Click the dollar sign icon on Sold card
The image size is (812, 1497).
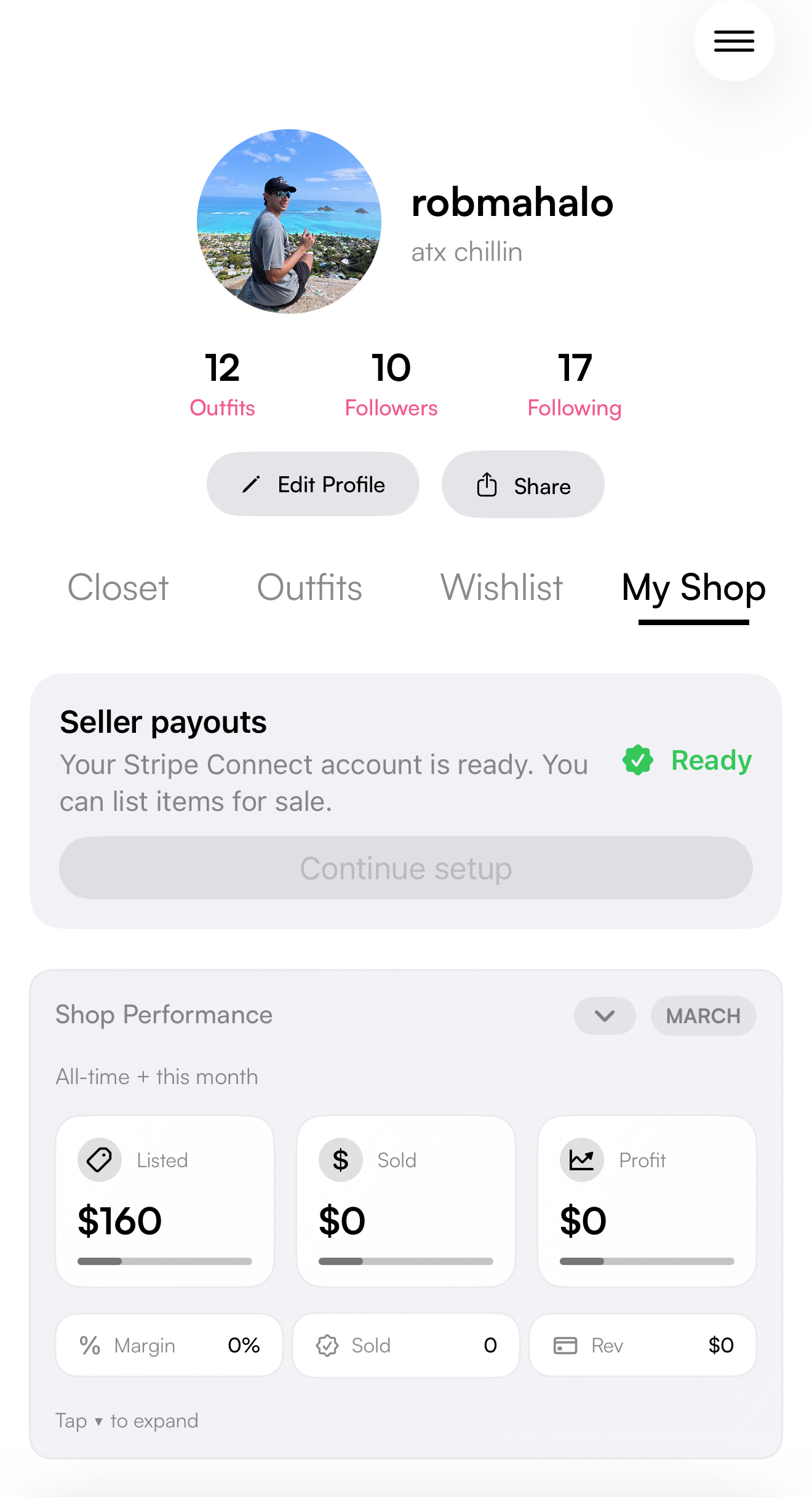(x=340, y=1159)
